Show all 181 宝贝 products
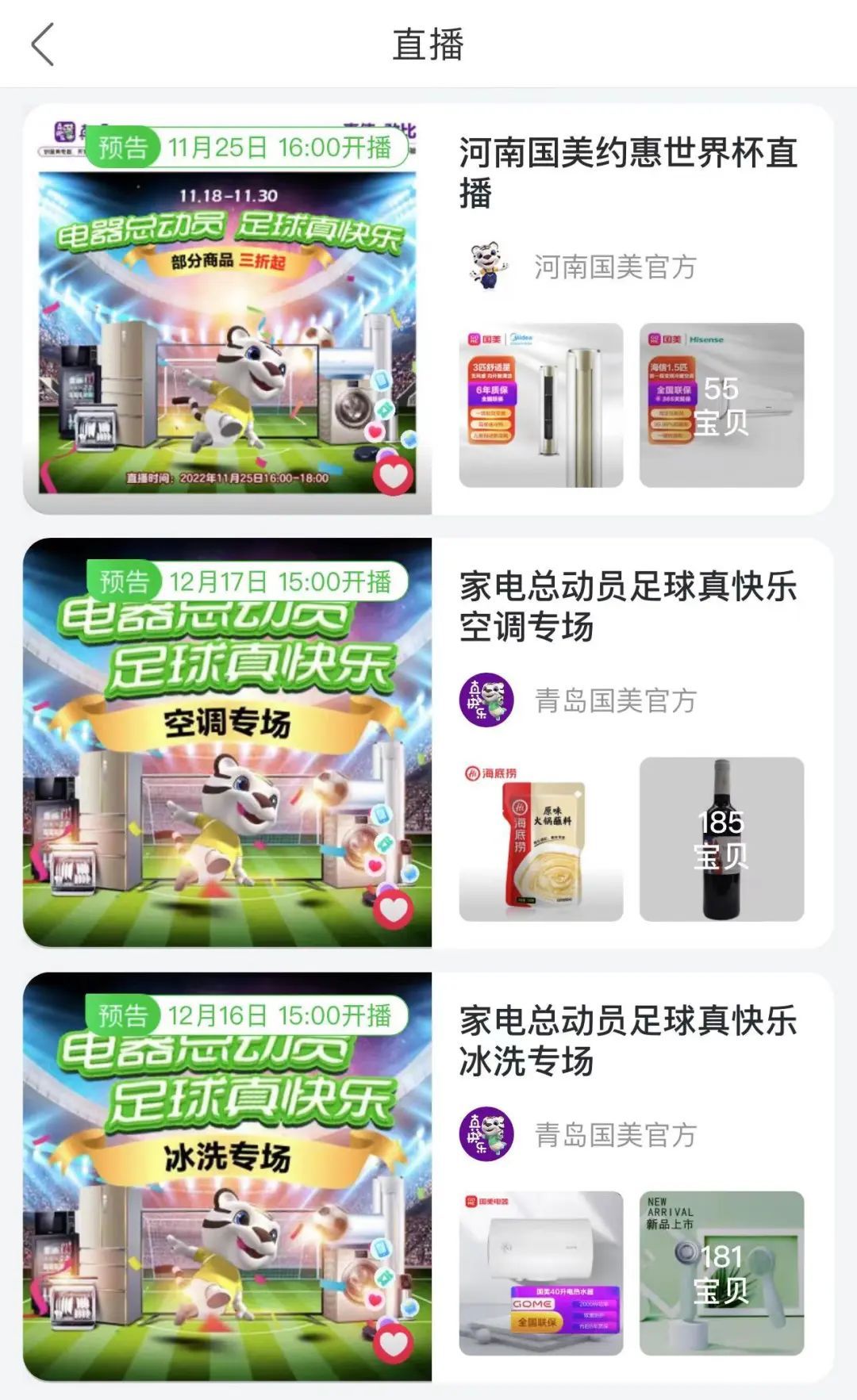 click(x=721, y=1273)
